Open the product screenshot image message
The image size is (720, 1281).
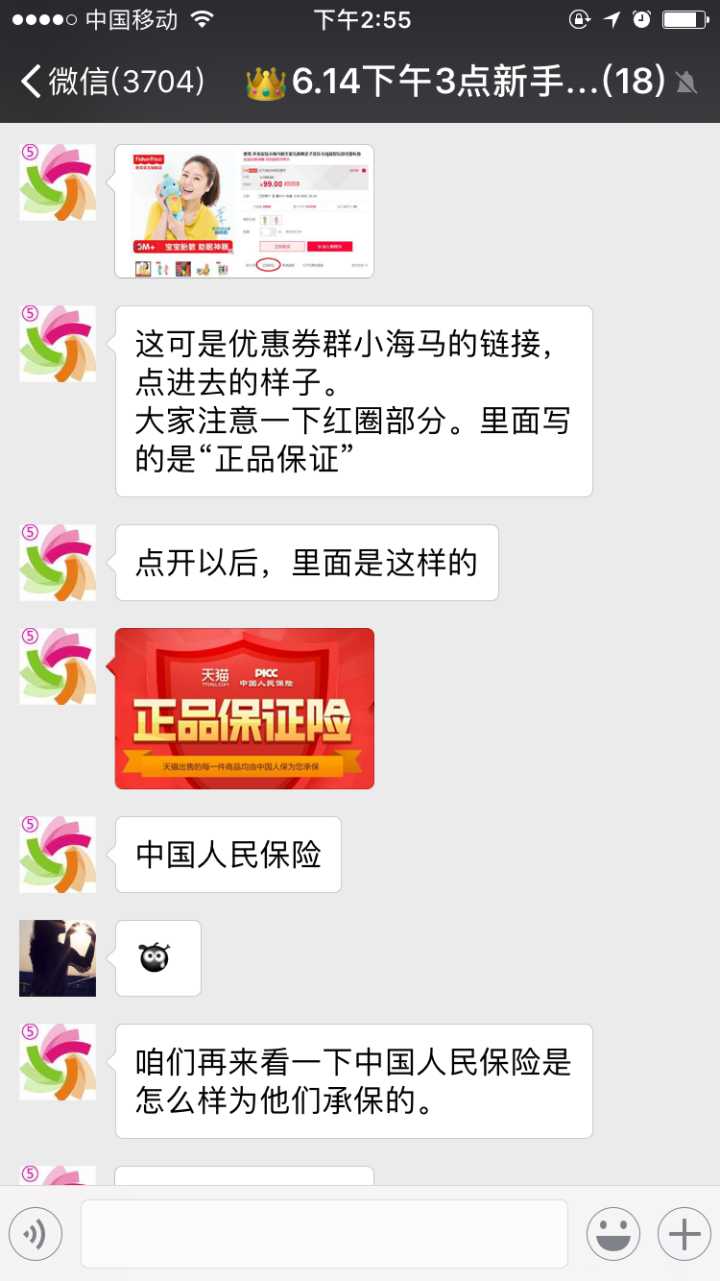244,211
